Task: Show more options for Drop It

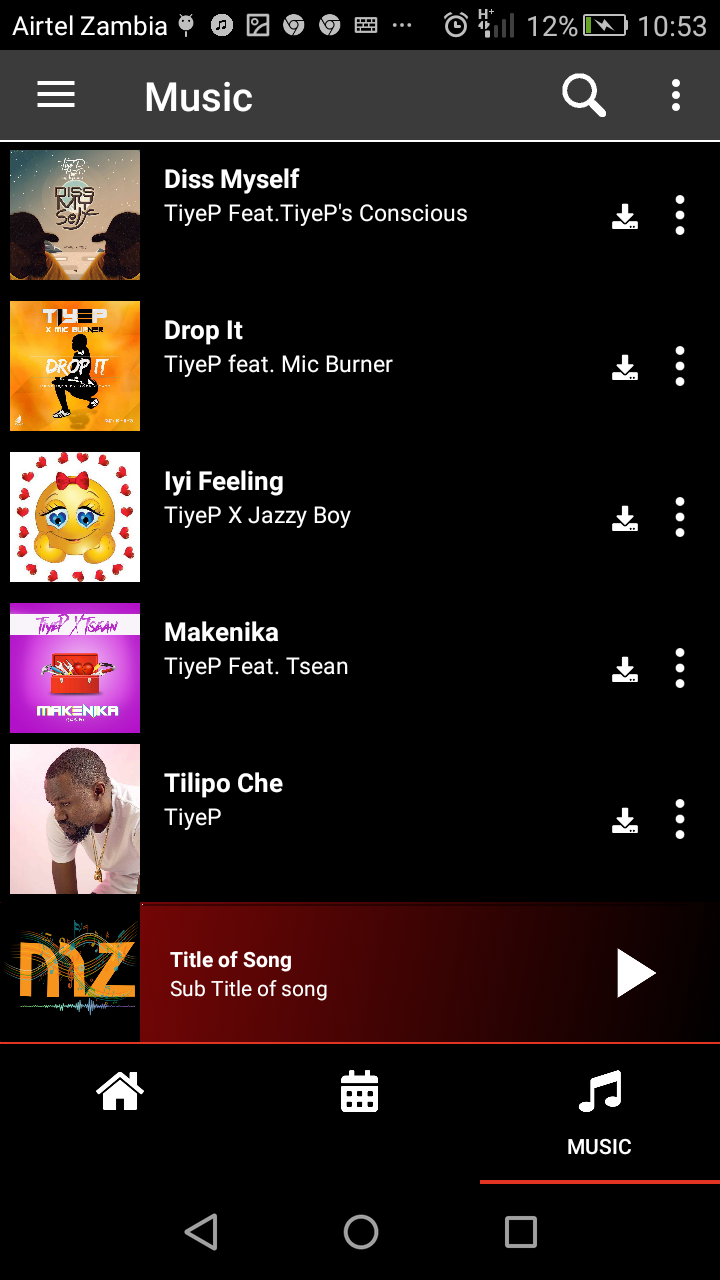Action: [x=680, y=366]
